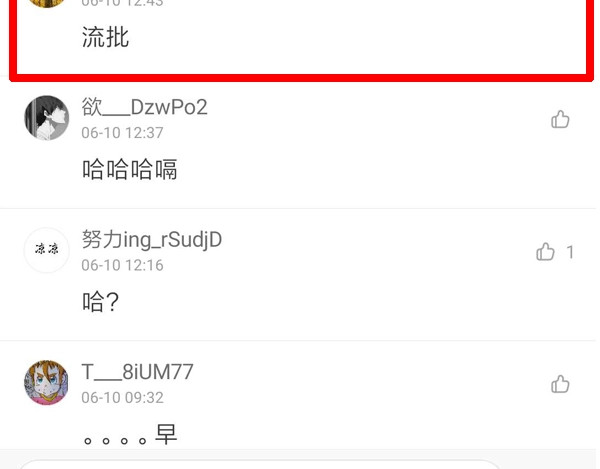
Task: Like the comment by T__8iUM77
Action: coord(560,384)
